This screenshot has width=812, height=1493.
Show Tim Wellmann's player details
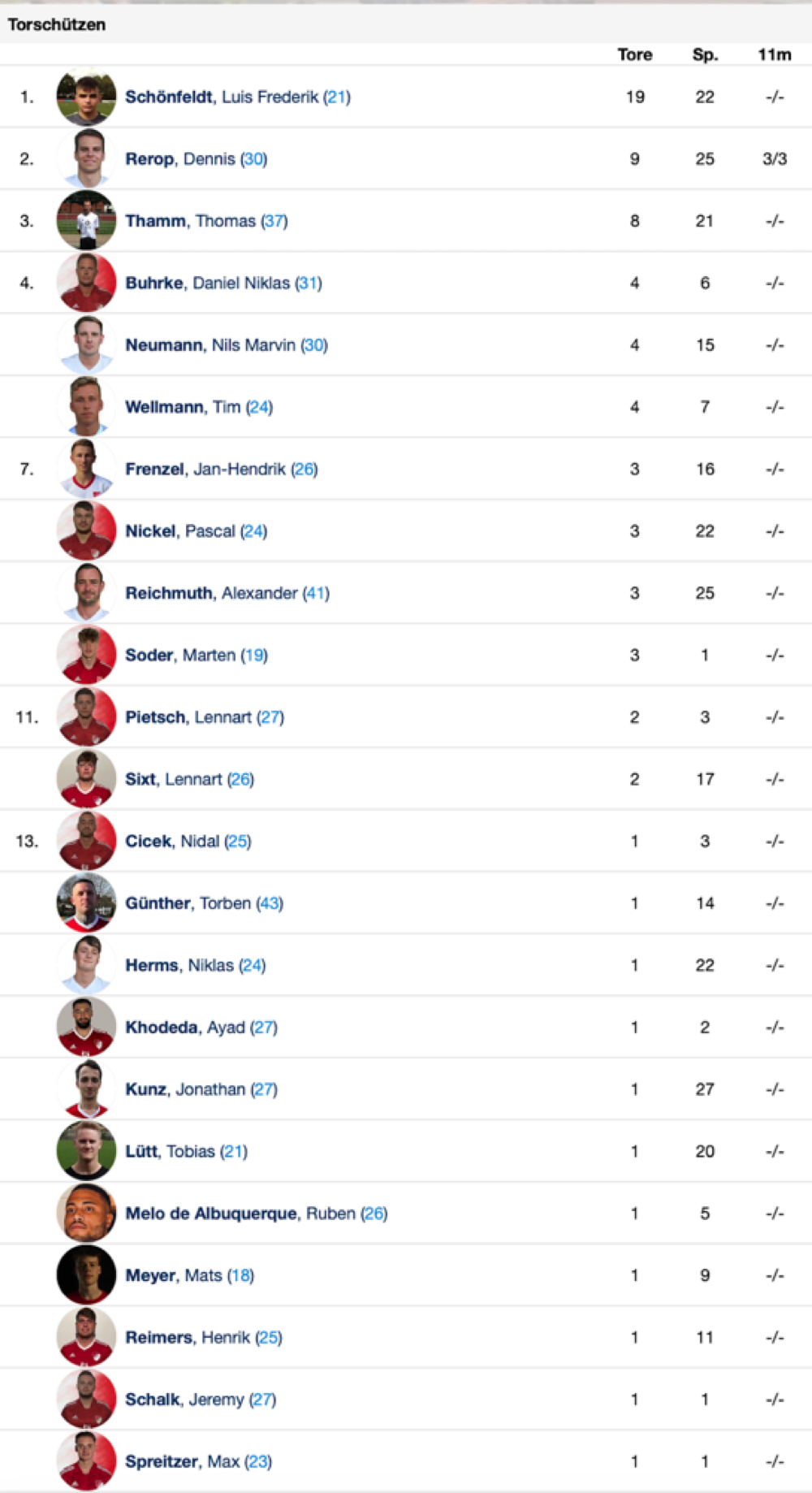click(198, 407)
